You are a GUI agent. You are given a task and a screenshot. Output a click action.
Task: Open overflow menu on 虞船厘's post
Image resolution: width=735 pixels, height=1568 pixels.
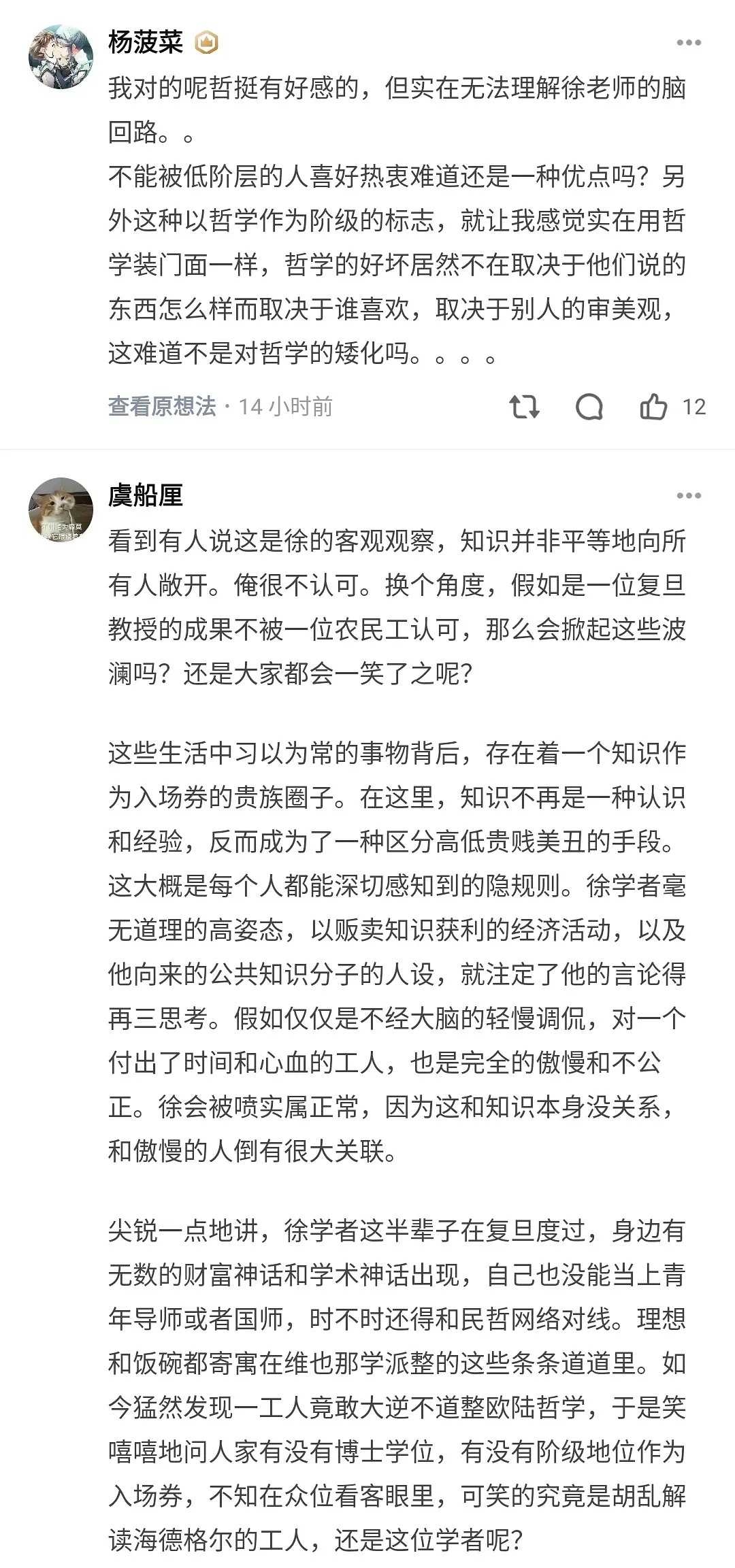(x=688, y=495)
